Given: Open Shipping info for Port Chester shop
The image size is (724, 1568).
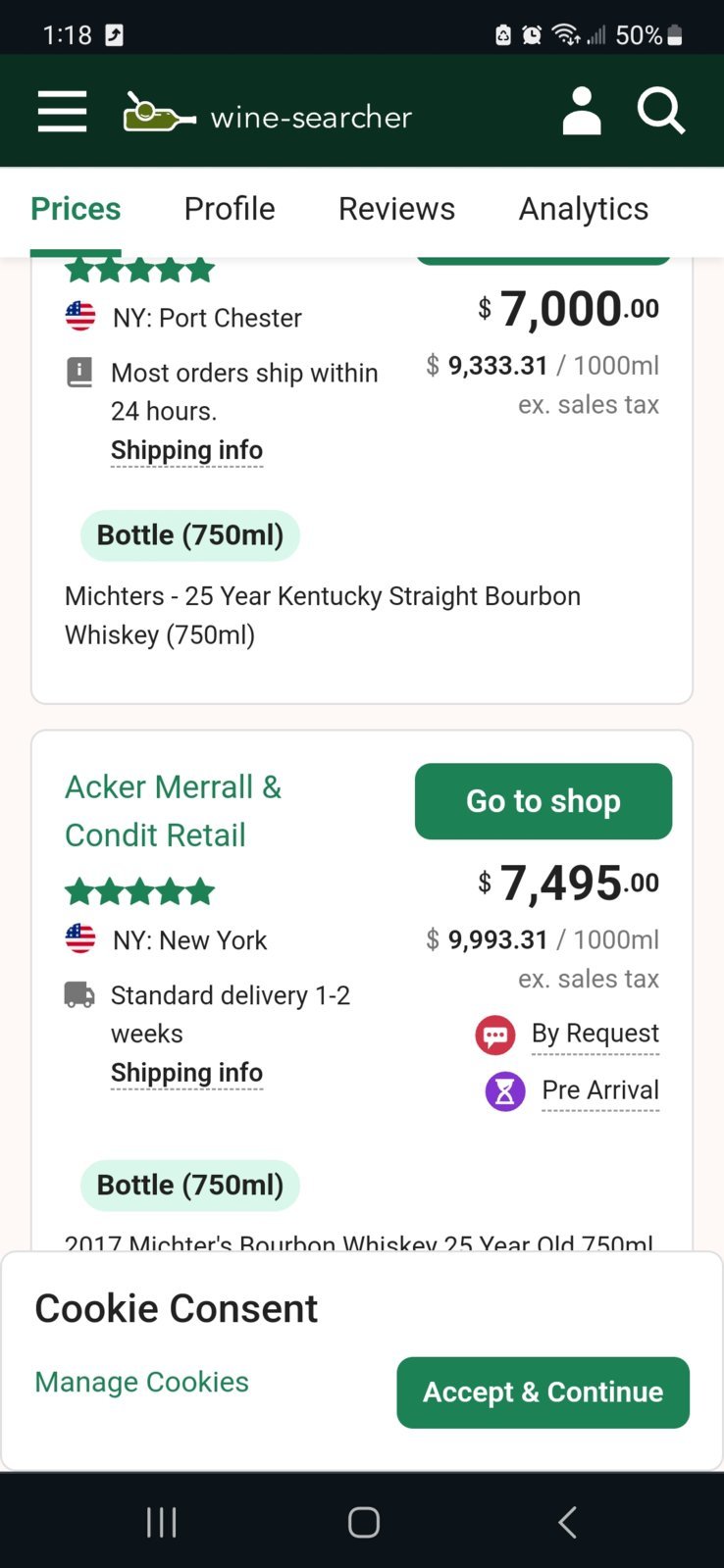Looking at the screenshot, I should click(x=186, y=450).
